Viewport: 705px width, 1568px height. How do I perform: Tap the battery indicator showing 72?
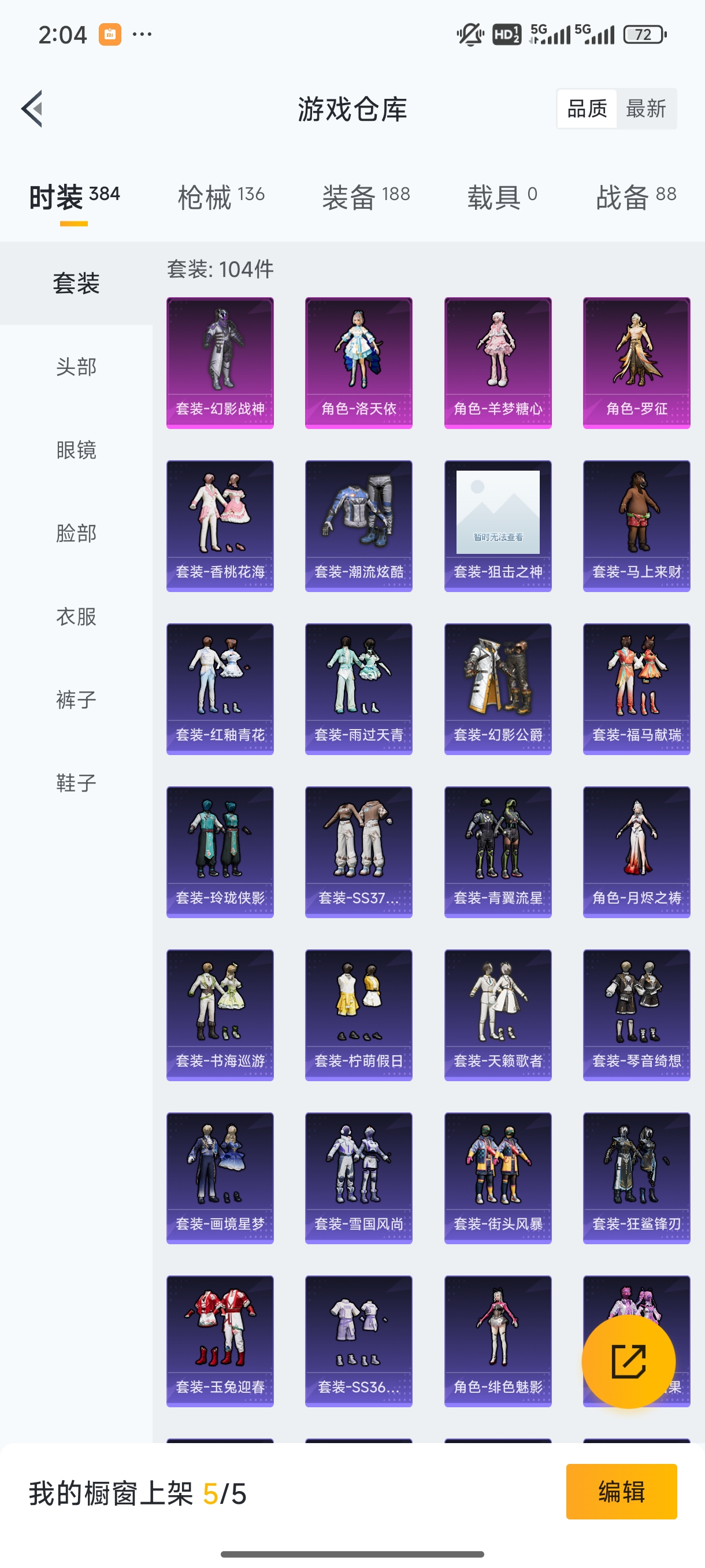[644, 34]
